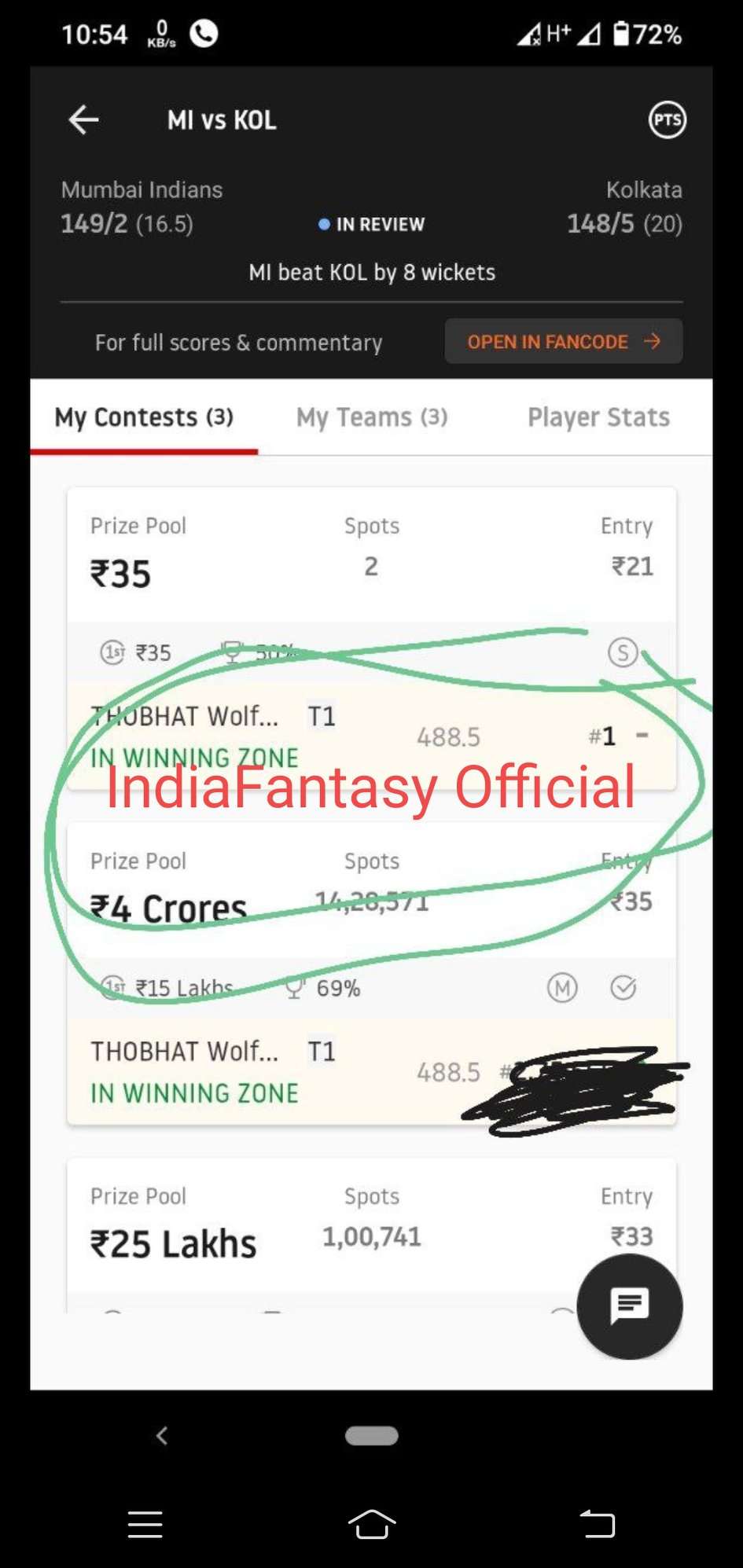Open recent apps from navigation bar
Screen dimensions: 743x1568
[x=145, y=1524]
